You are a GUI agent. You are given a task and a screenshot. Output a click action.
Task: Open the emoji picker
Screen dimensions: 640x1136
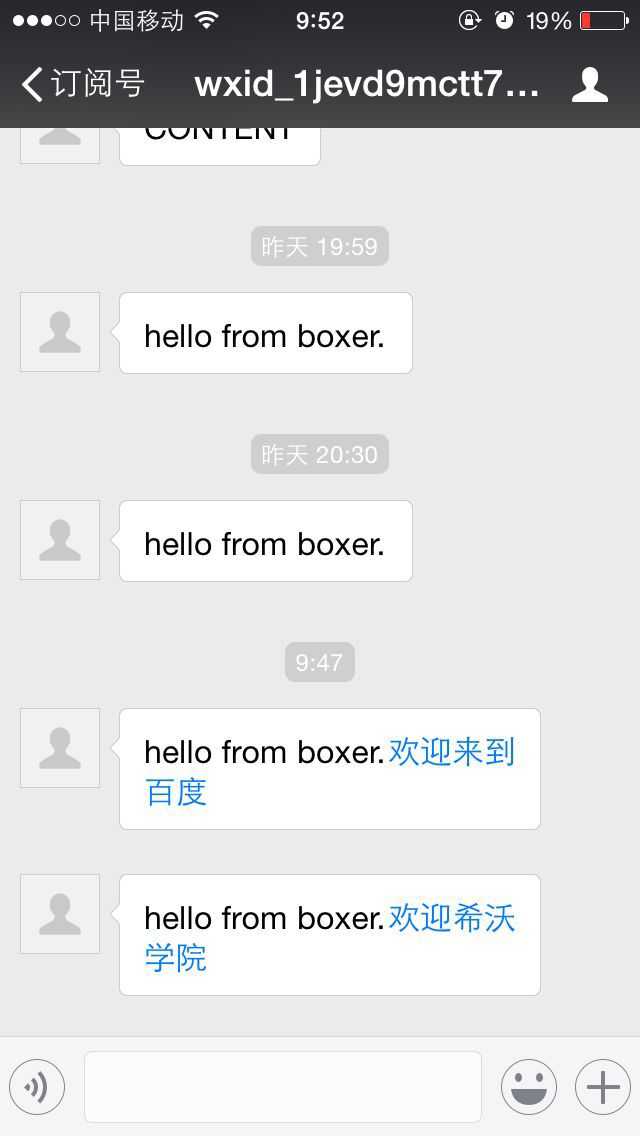pyautogui.click(x=528, y=1086)
